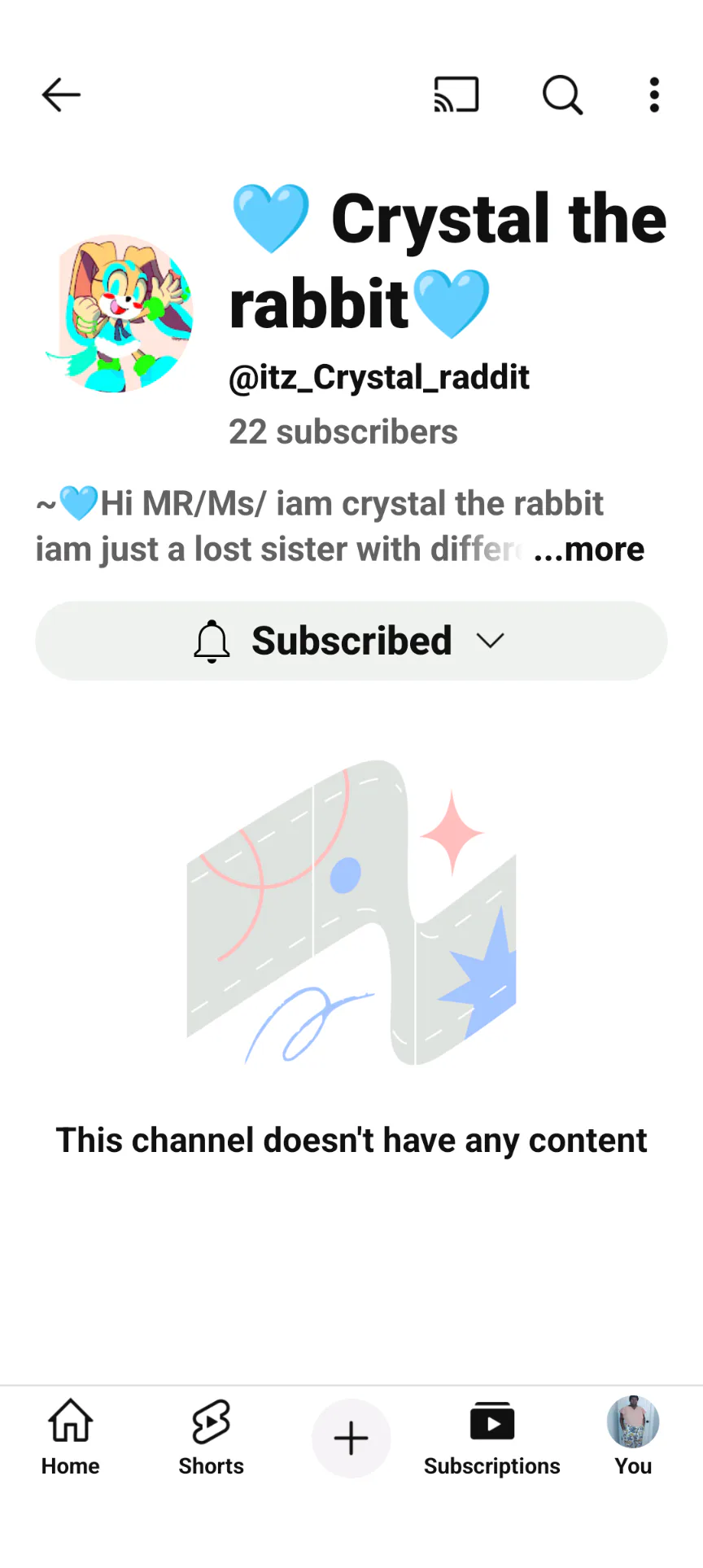Switch to the Shorts tab

[211, 1439]
